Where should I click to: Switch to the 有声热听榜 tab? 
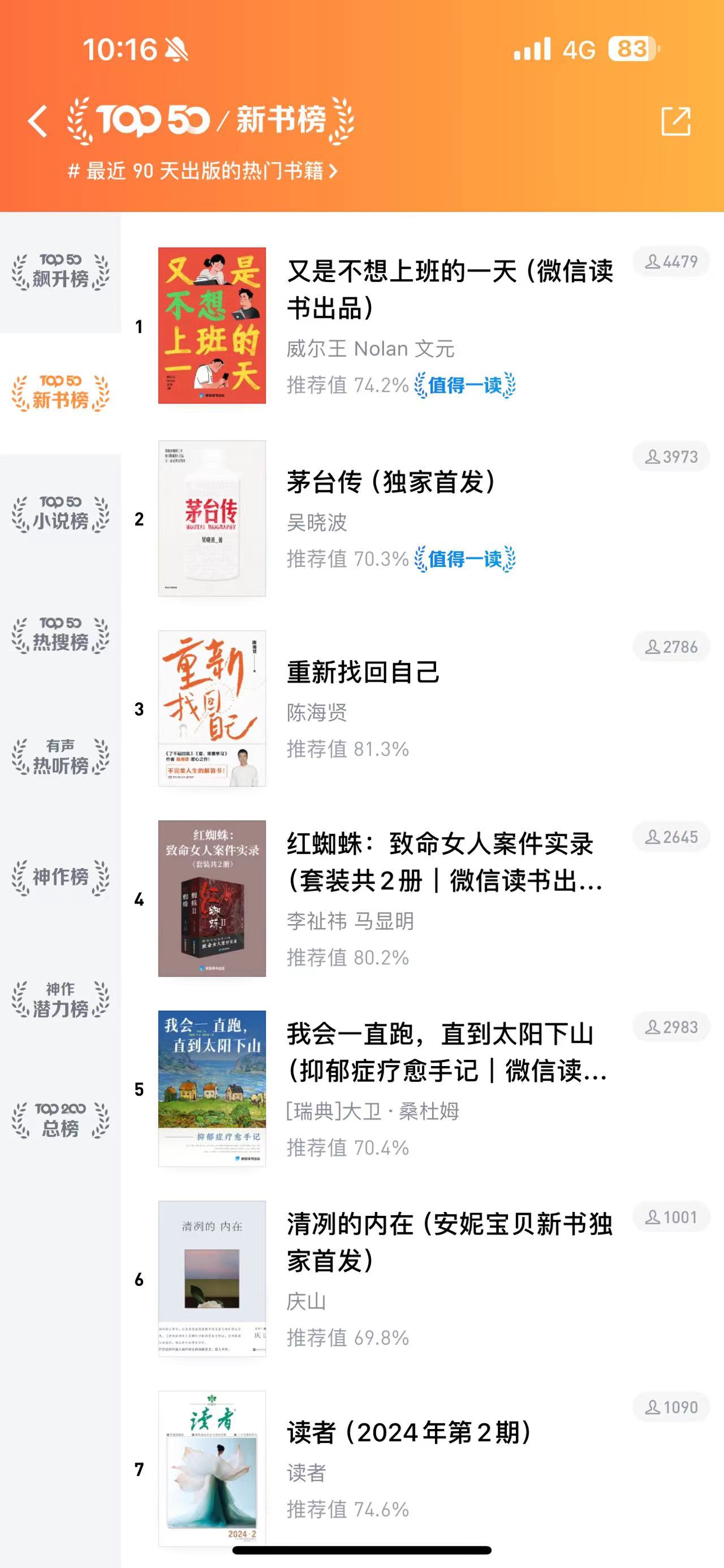tap(61, 757)
